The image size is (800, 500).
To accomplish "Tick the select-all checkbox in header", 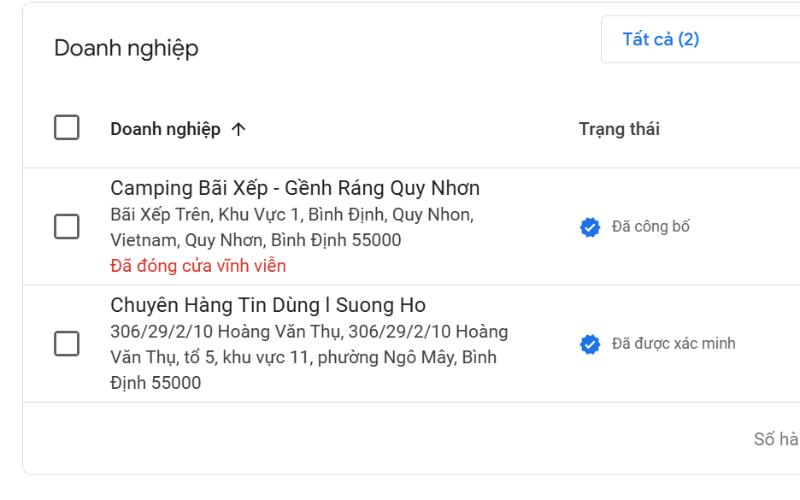I will coord(67,128).
